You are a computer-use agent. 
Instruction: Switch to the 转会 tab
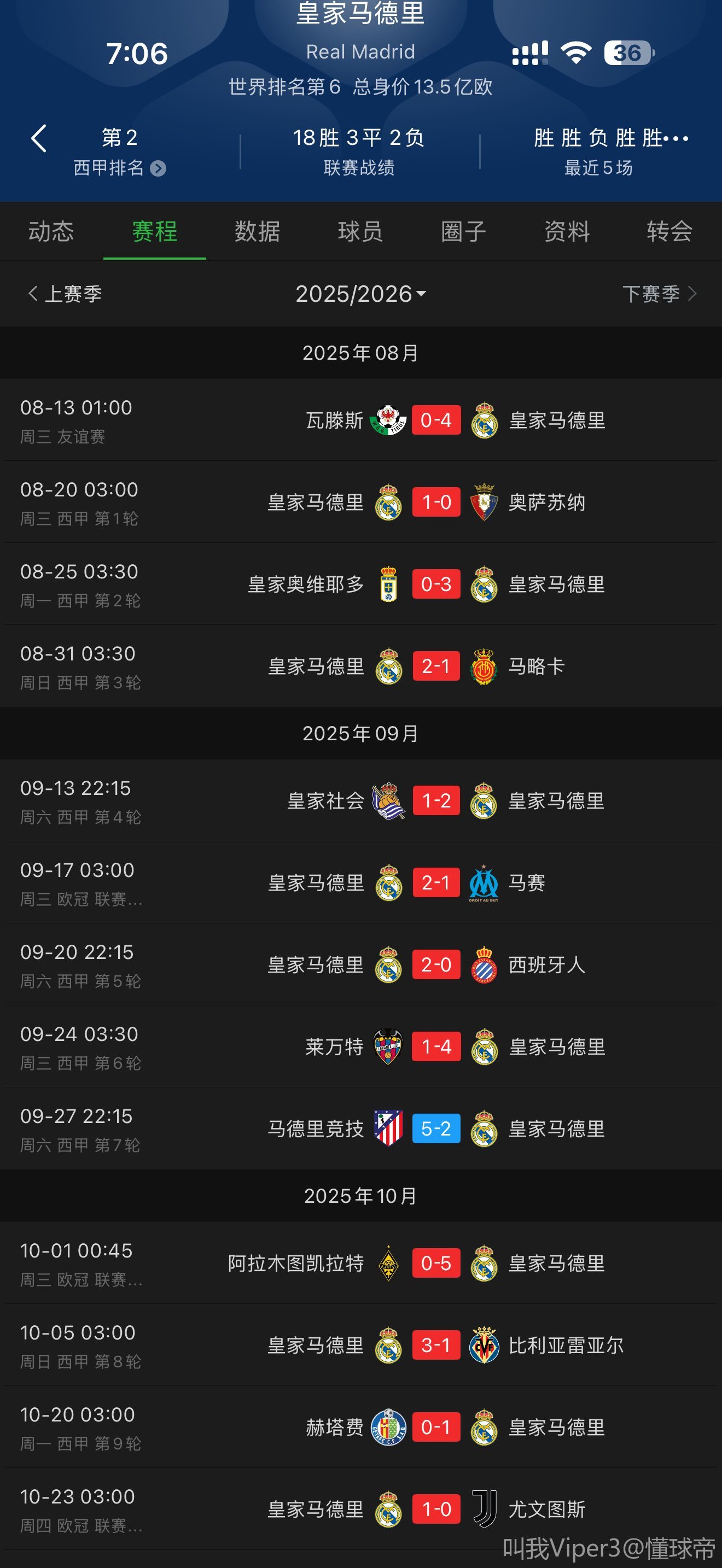point(669,232)
